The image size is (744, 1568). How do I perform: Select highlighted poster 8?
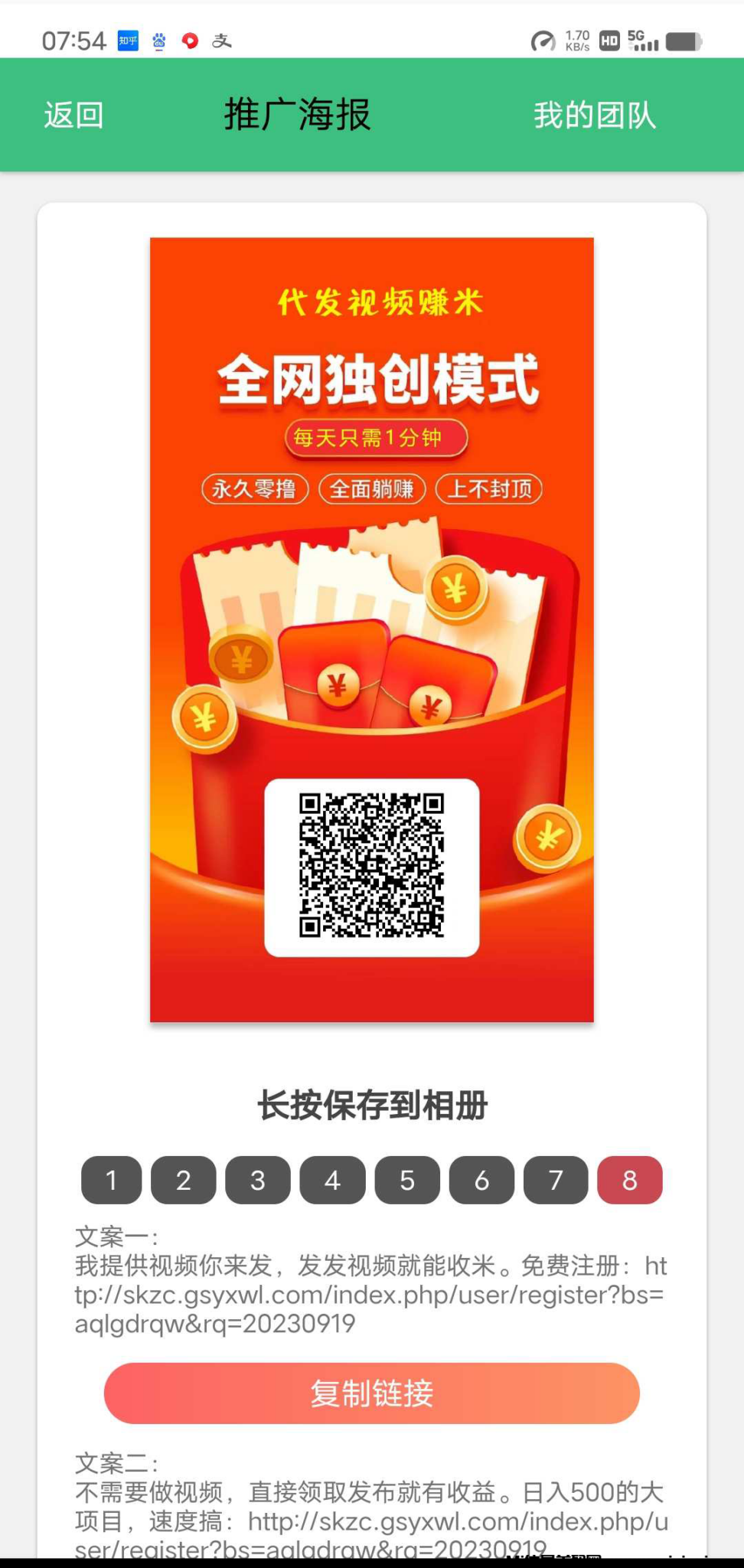pos(630,1180)
